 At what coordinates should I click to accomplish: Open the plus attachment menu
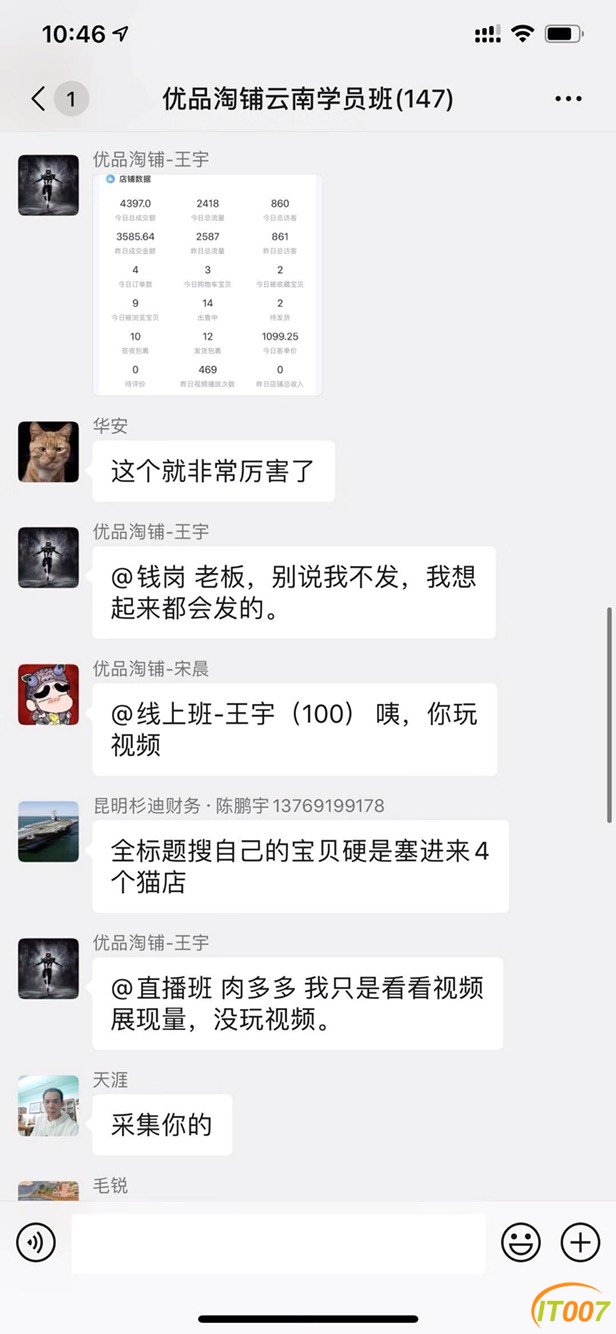pyautogui.click(x=581, y=1243)
